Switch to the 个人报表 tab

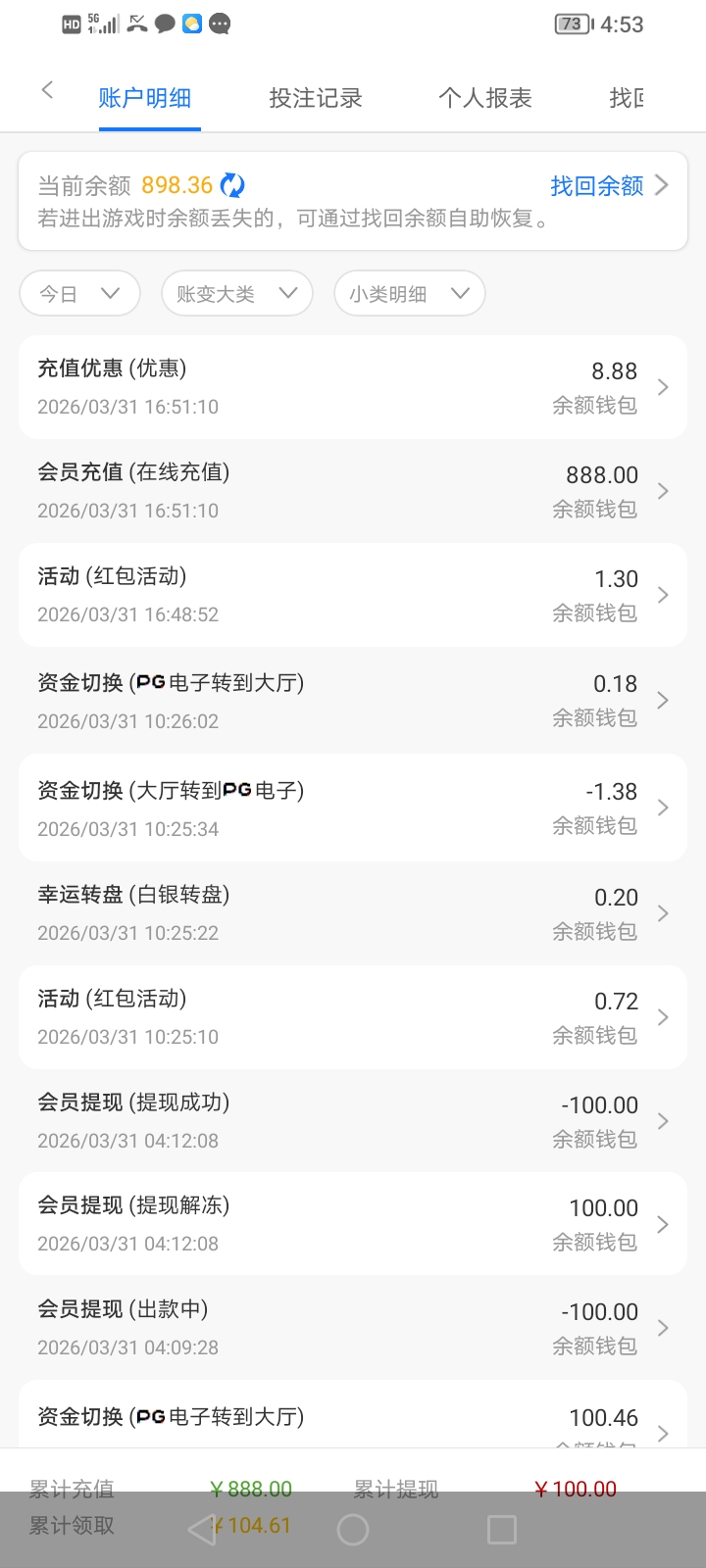pos(484,98)
